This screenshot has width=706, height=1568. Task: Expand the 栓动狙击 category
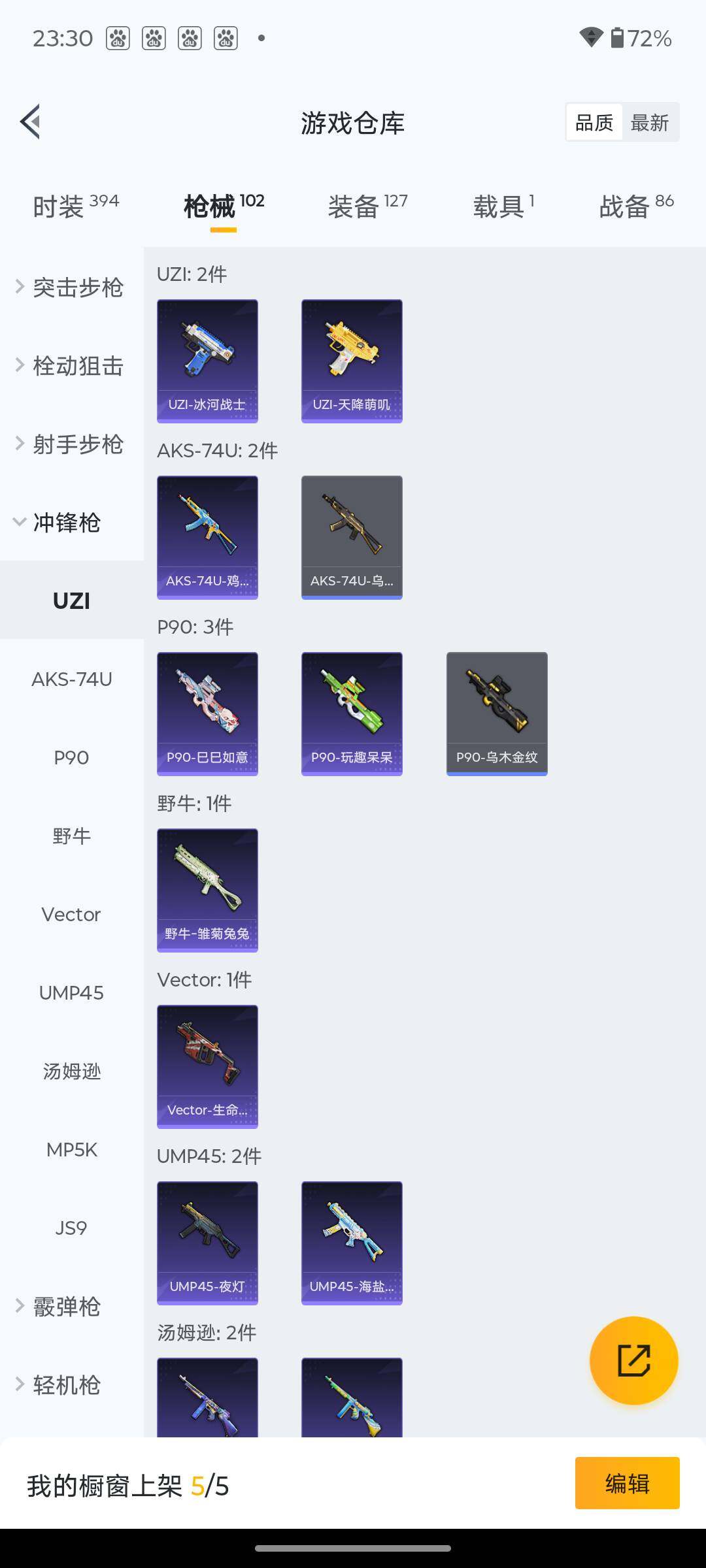pyautogui.click(x=72, y=366)
